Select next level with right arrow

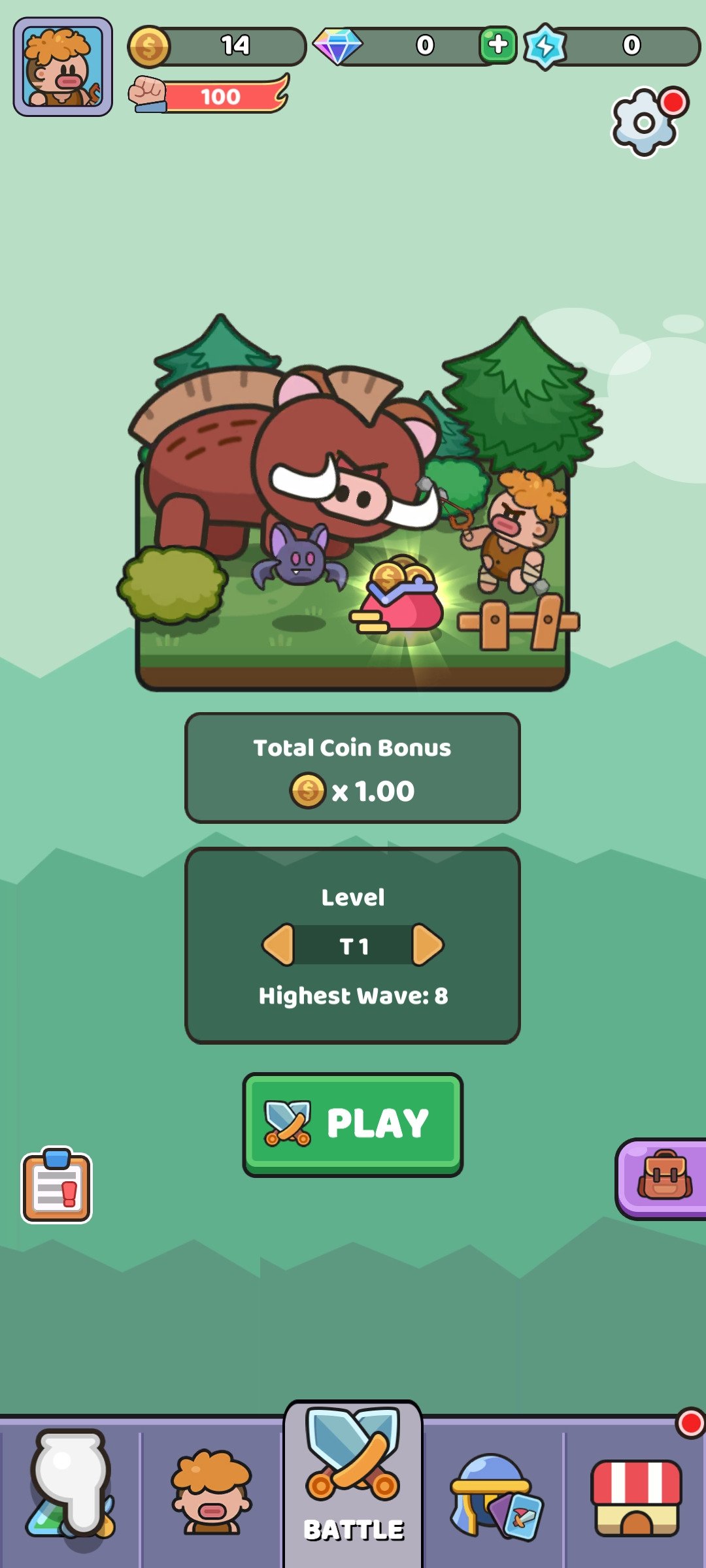[x=428, y=945]
